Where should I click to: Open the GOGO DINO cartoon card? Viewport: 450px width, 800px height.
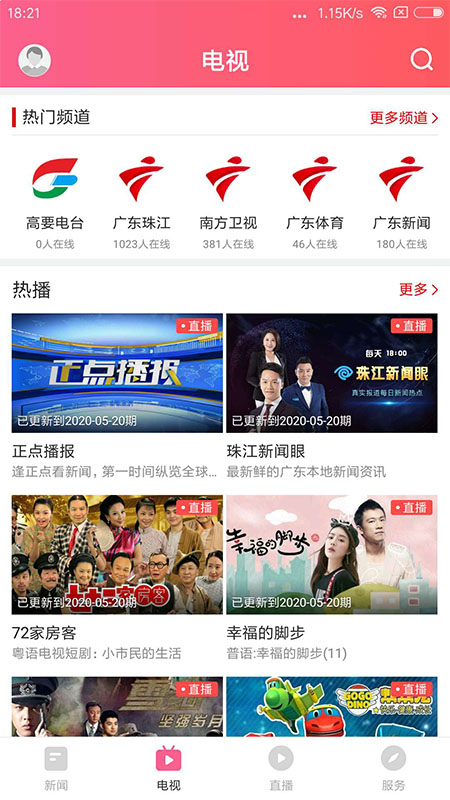(x=332, y=707)
